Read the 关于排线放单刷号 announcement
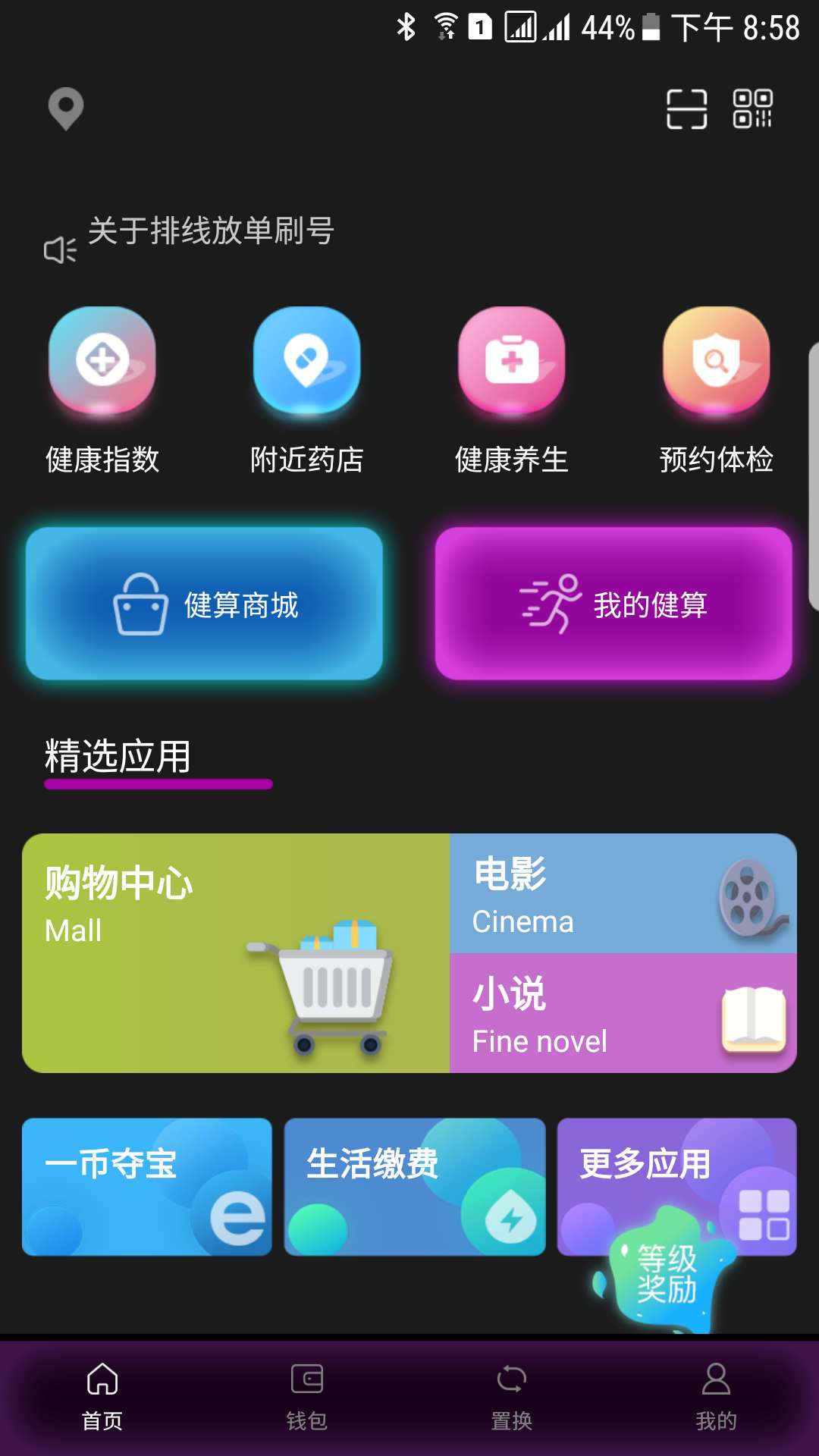The height and width of the screenshot is (1456, 819). (x=211, y=232)
